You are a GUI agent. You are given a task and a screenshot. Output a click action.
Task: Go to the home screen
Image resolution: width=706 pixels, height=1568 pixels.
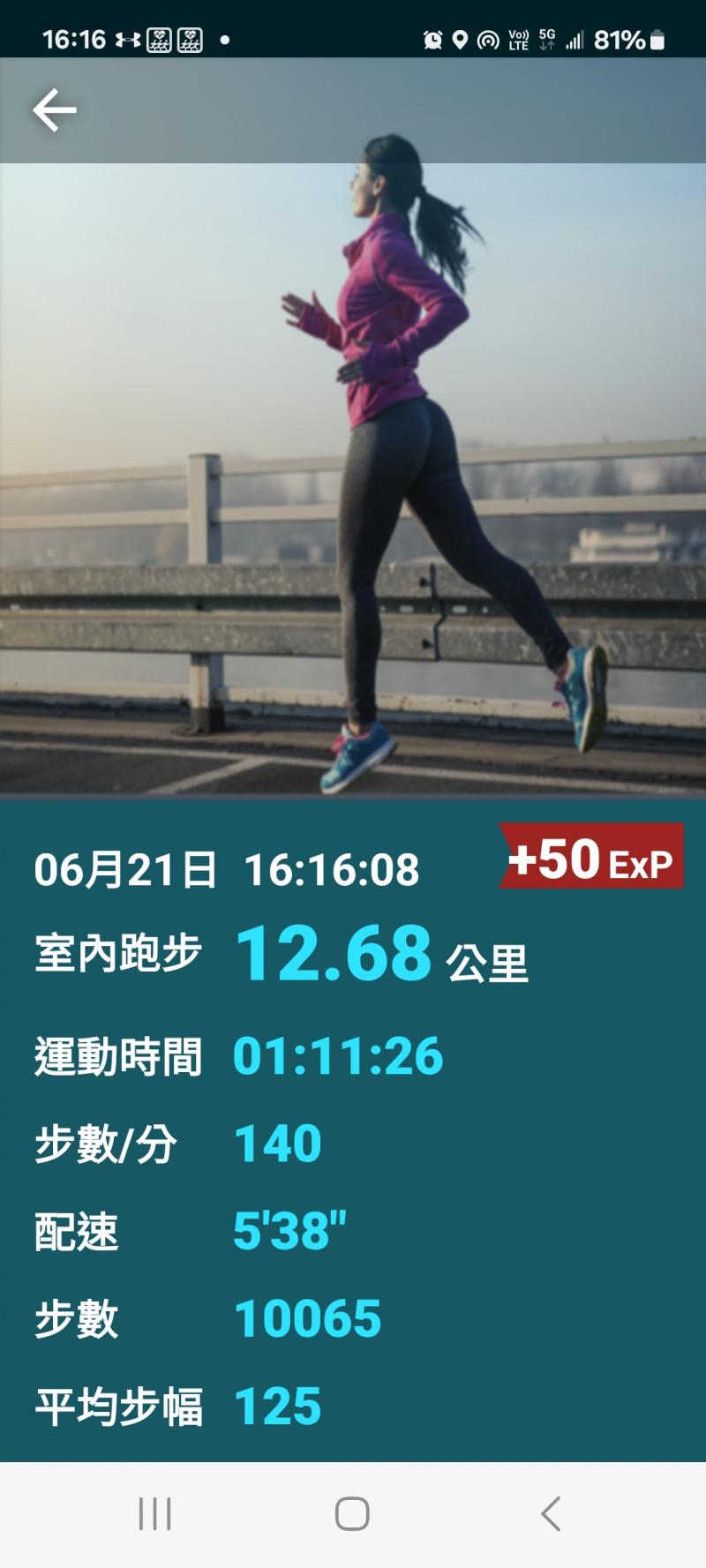tap(352, 1513)
